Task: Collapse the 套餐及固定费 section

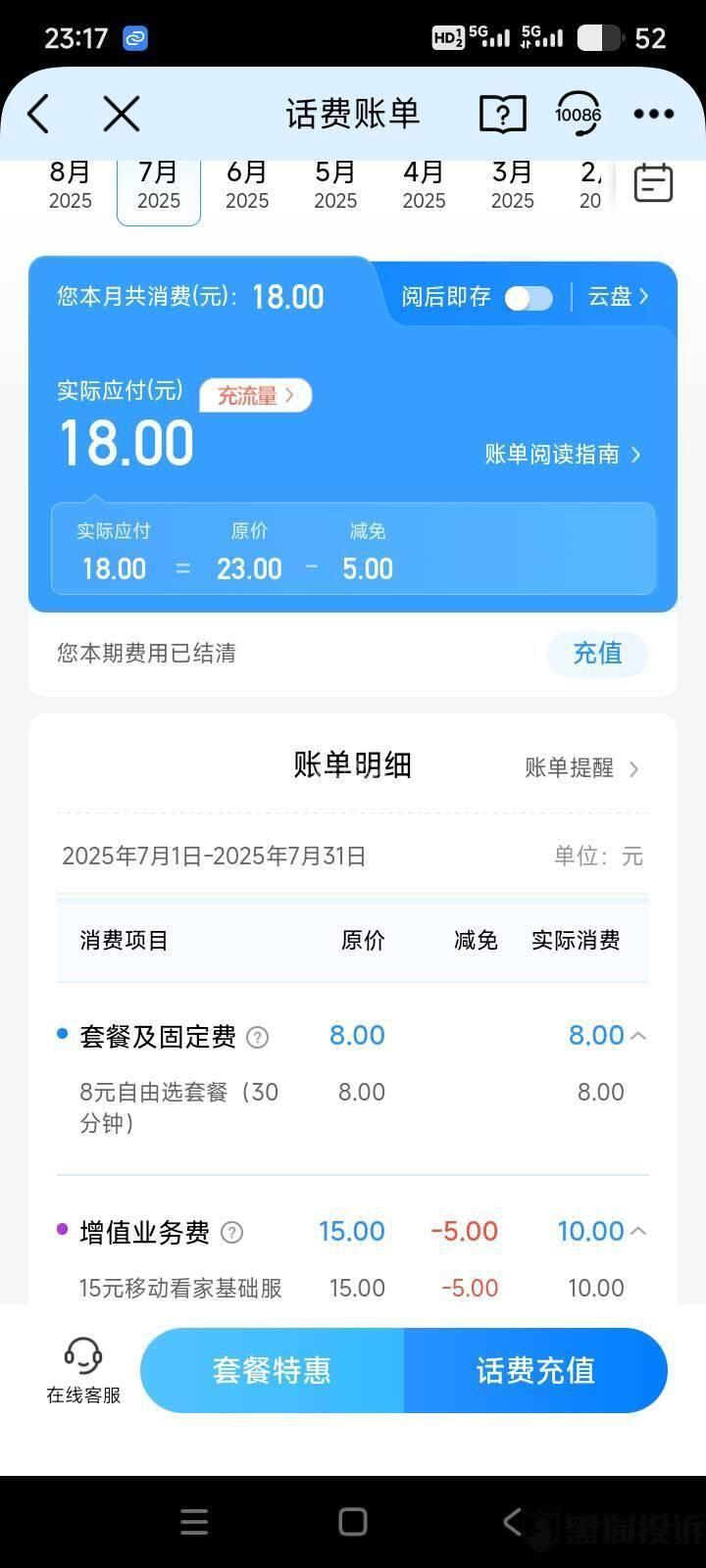Action: click(x=637, y=1036)
